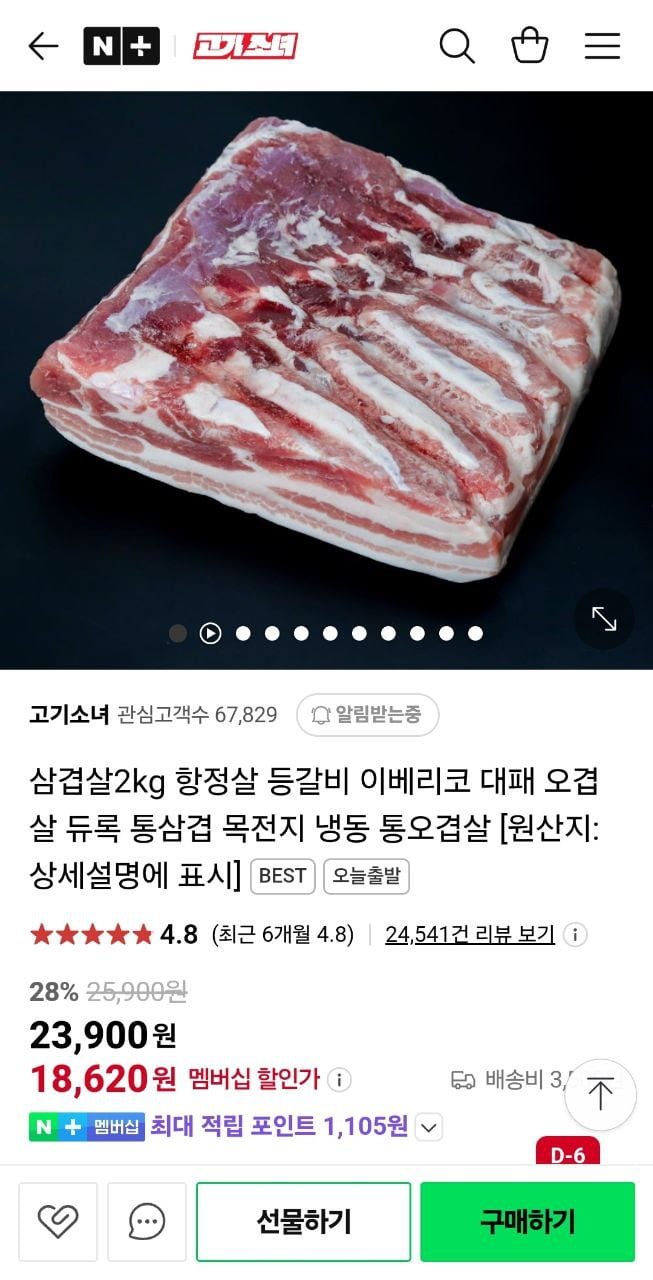Open the seller chat inquiry
653x1280 pixels.
(x=147, y=1221)
